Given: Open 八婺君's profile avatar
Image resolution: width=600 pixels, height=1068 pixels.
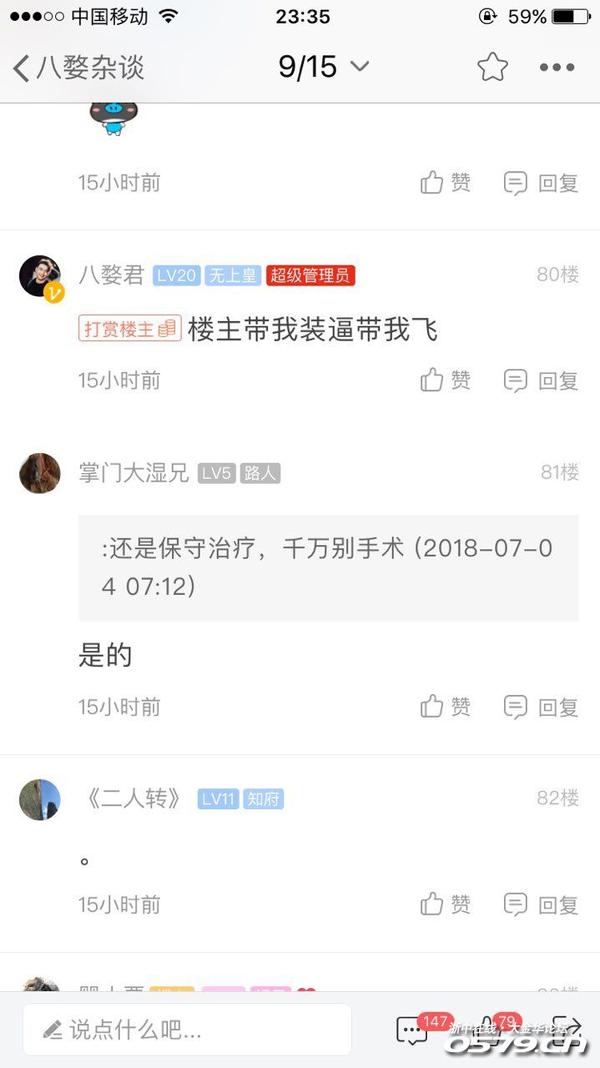Looking at the screenshot, I should tap(40, 276).
